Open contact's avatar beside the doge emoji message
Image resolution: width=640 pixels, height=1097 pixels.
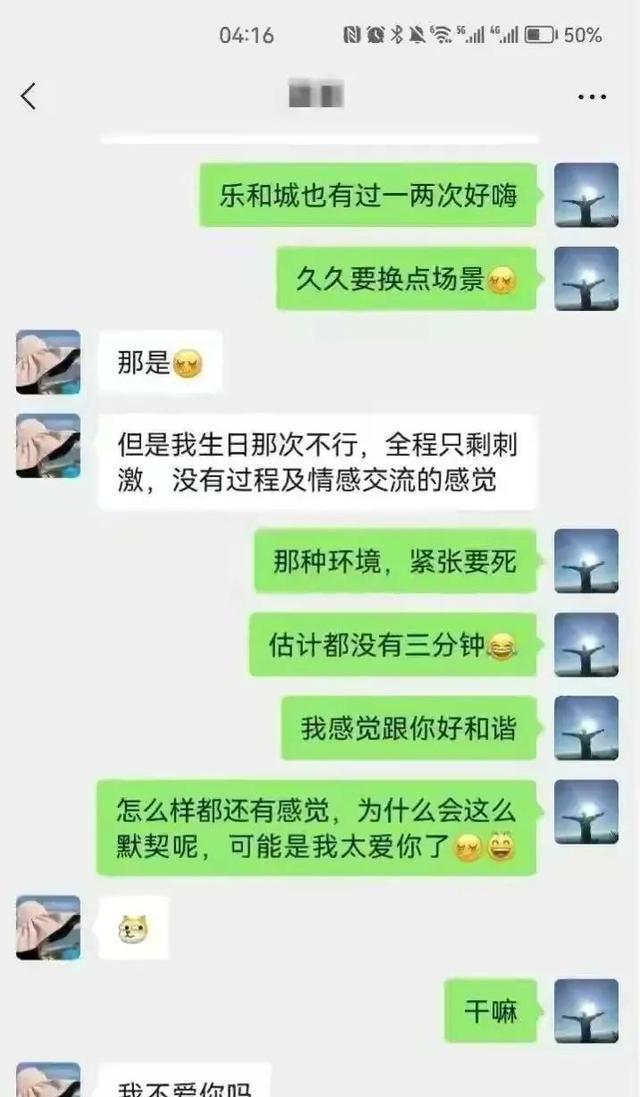tap(48, 928)
